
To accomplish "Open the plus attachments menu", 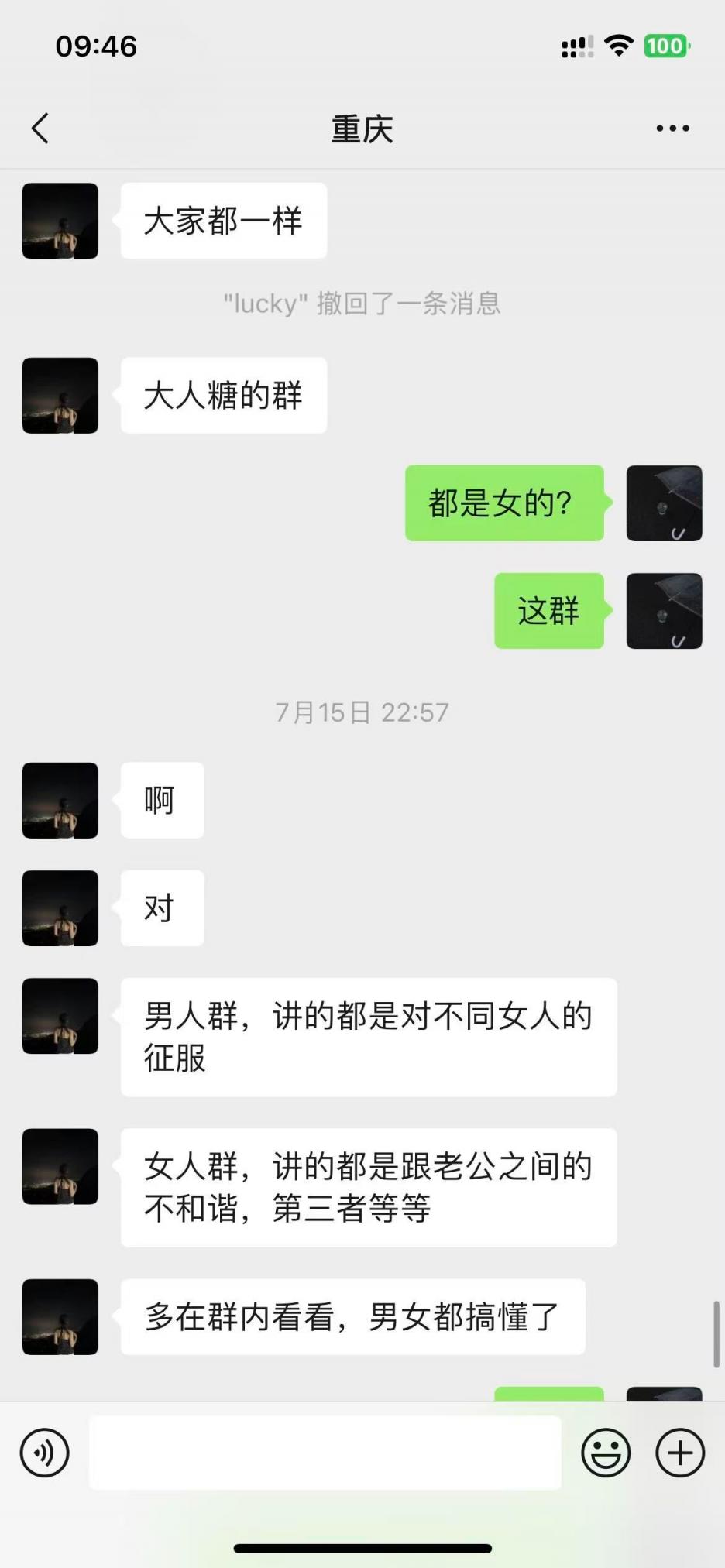I will tap(680, 1453).
